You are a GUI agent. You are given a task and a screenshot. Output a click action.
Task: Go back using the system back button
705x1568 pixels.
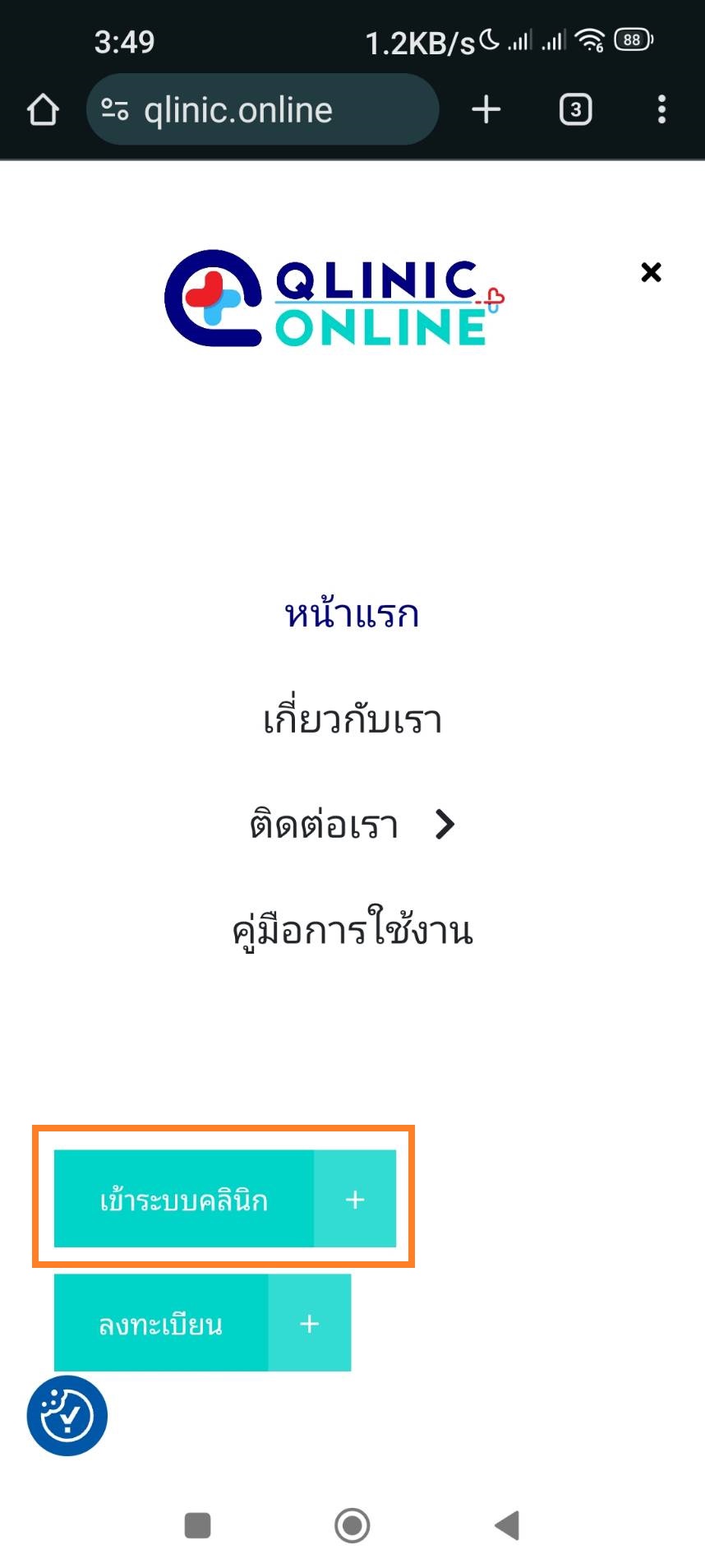click(x=507, y=1525)
